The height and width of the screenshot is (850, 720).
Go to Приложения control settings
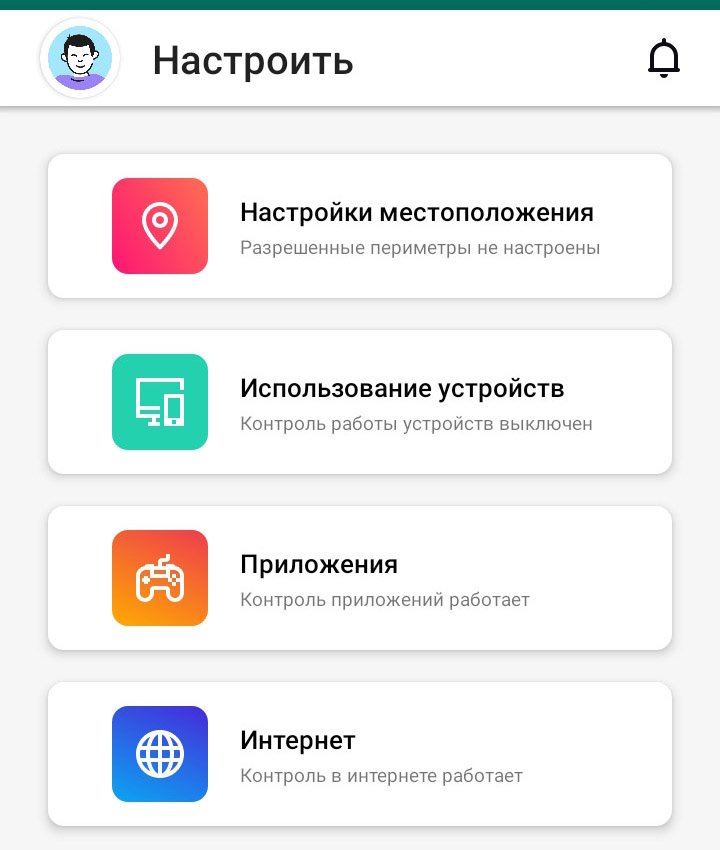360,578
